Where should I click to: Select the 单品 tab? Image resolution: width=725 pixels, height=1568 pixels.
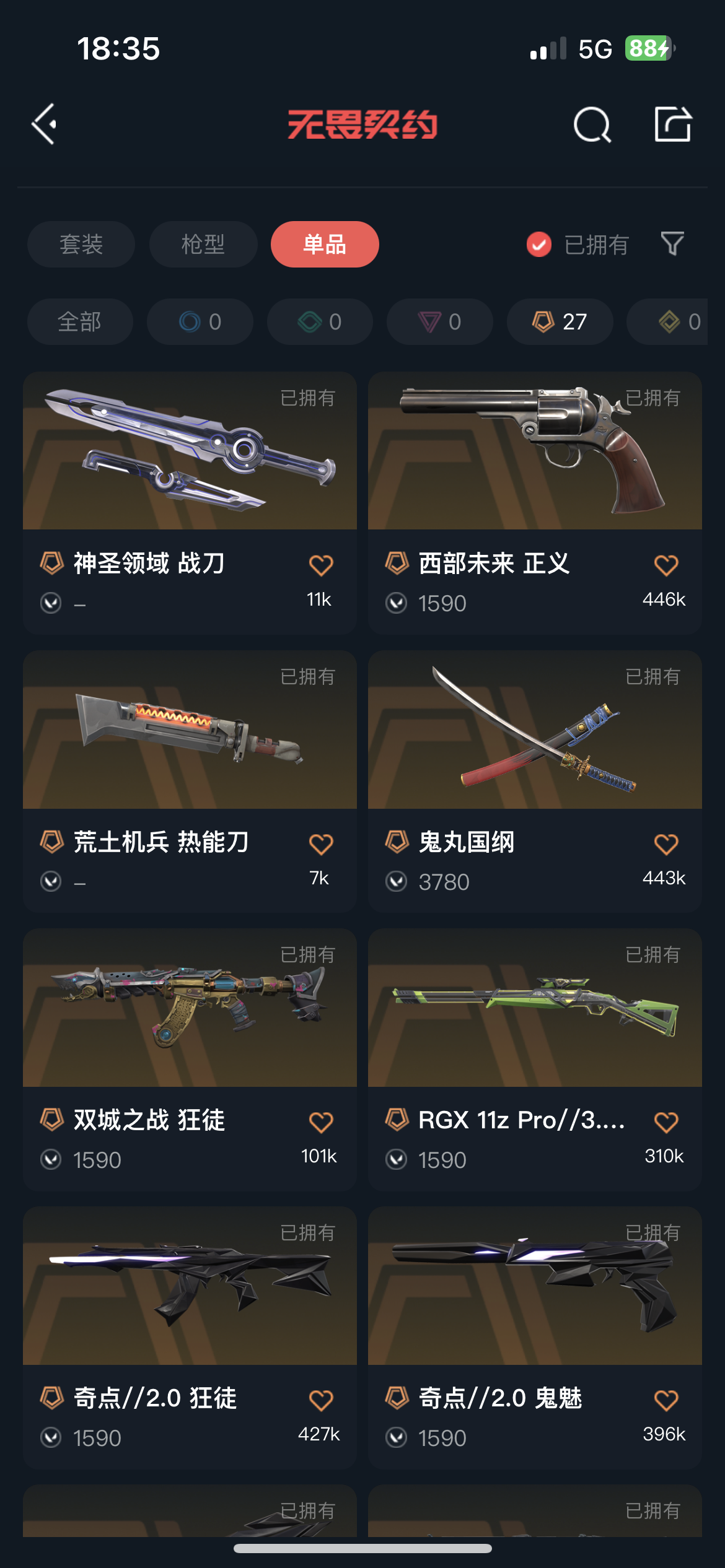click(x=325, y=244)
